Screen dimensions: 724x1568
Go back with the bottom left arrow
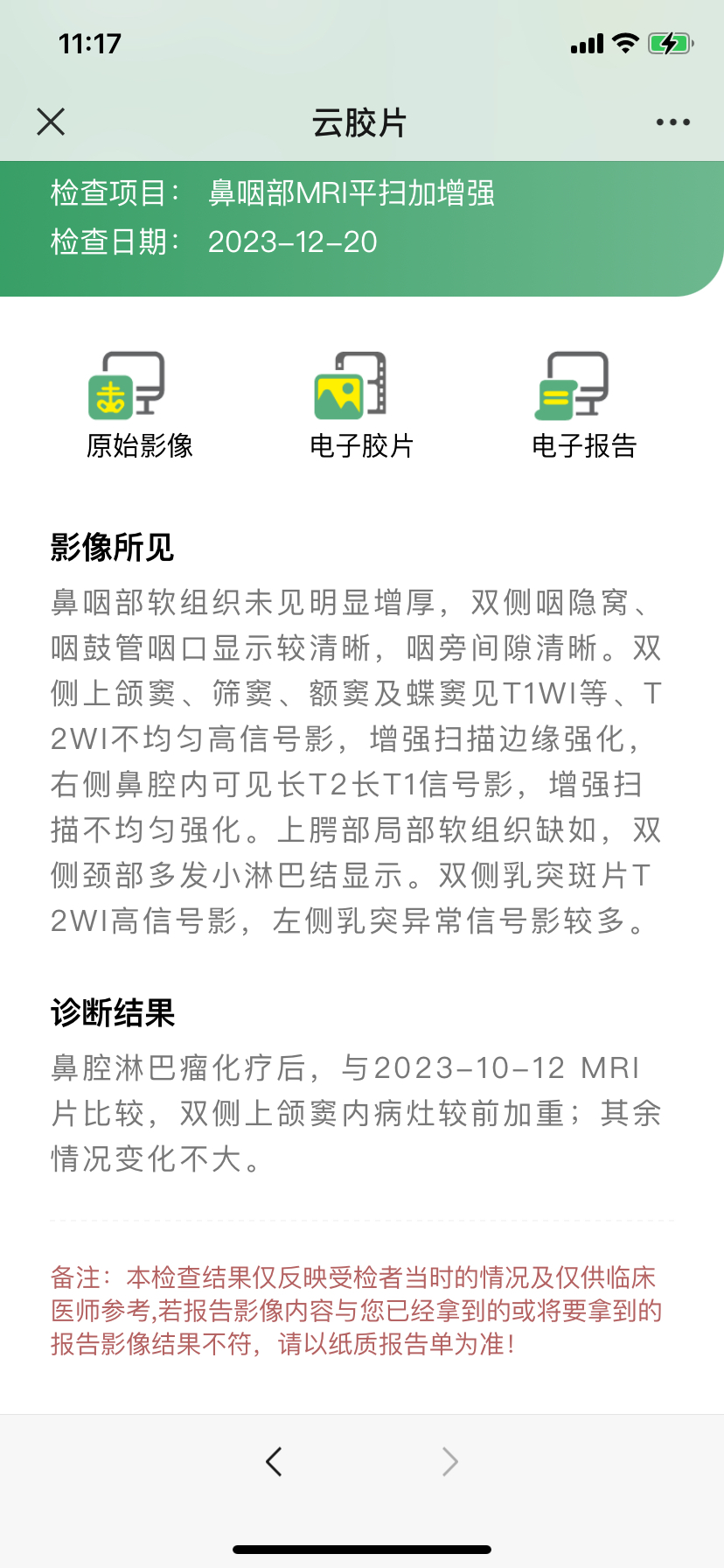(274, 1461)
